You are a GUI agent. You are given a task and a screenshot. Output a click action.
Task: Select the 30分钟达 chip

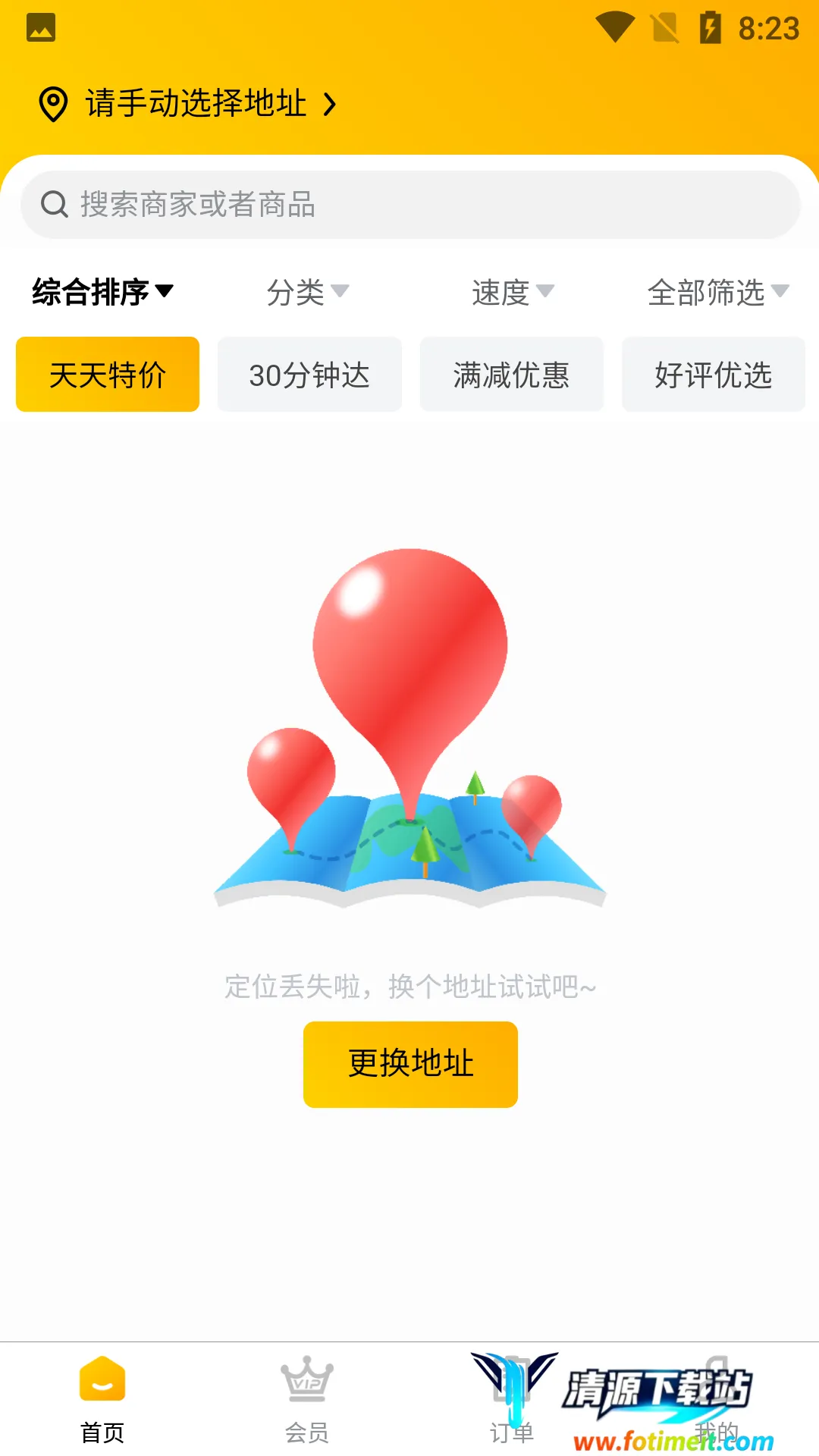point(309,375)
